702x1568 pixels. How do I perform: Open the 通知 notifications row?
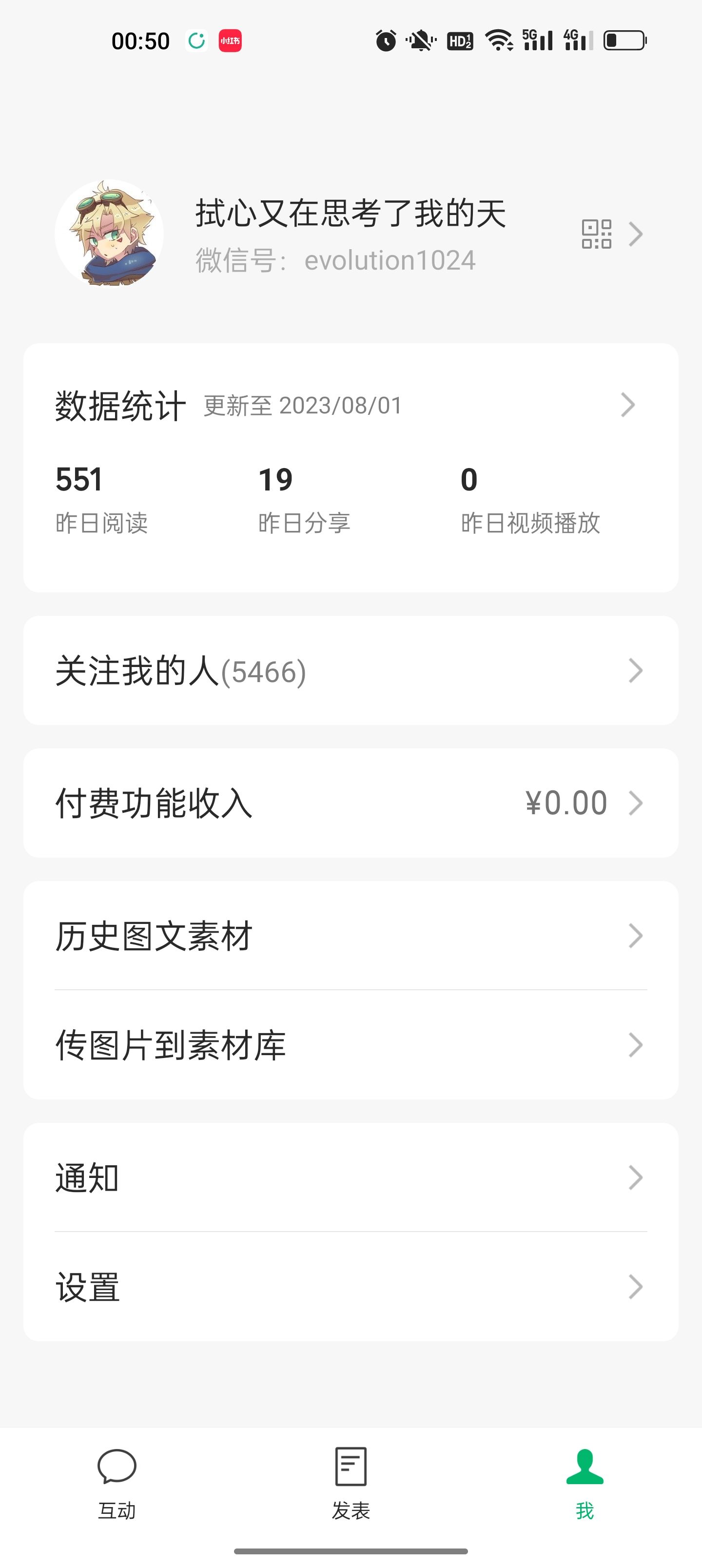coord(350,1177)
